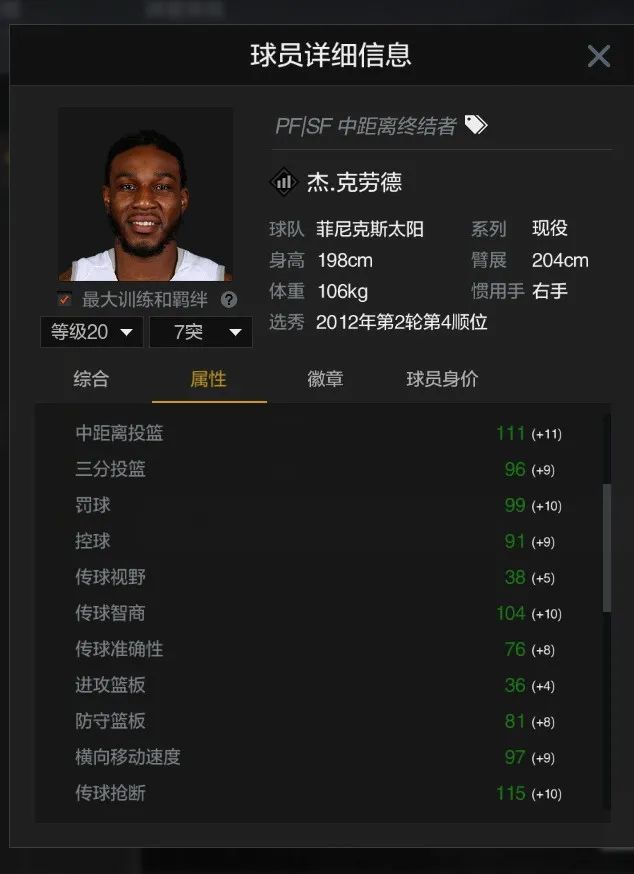
Task: Expand the 7突 breakthrough dropdown
Action: tap(201, 332)
